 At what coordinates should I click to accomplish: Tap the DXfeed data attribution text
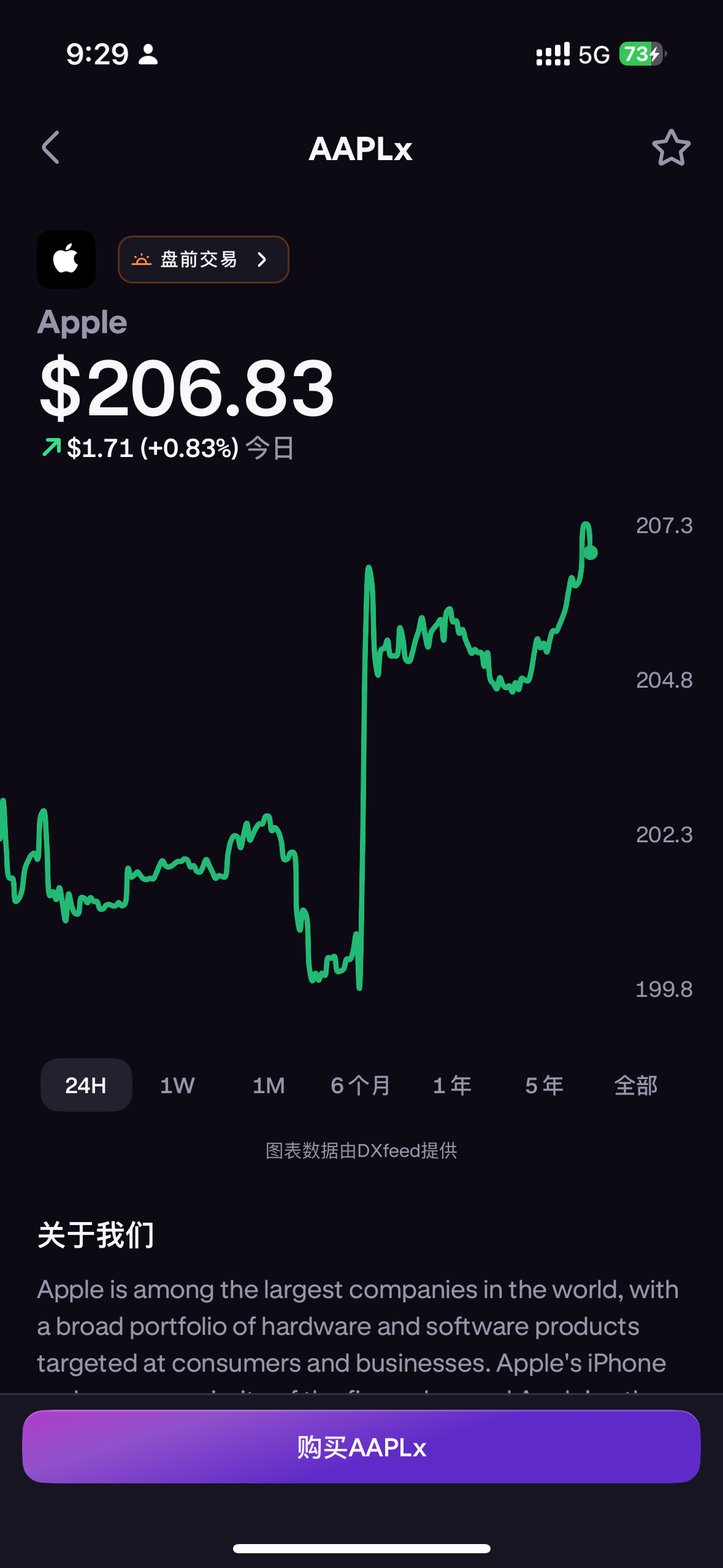(x=361, y=1150)
